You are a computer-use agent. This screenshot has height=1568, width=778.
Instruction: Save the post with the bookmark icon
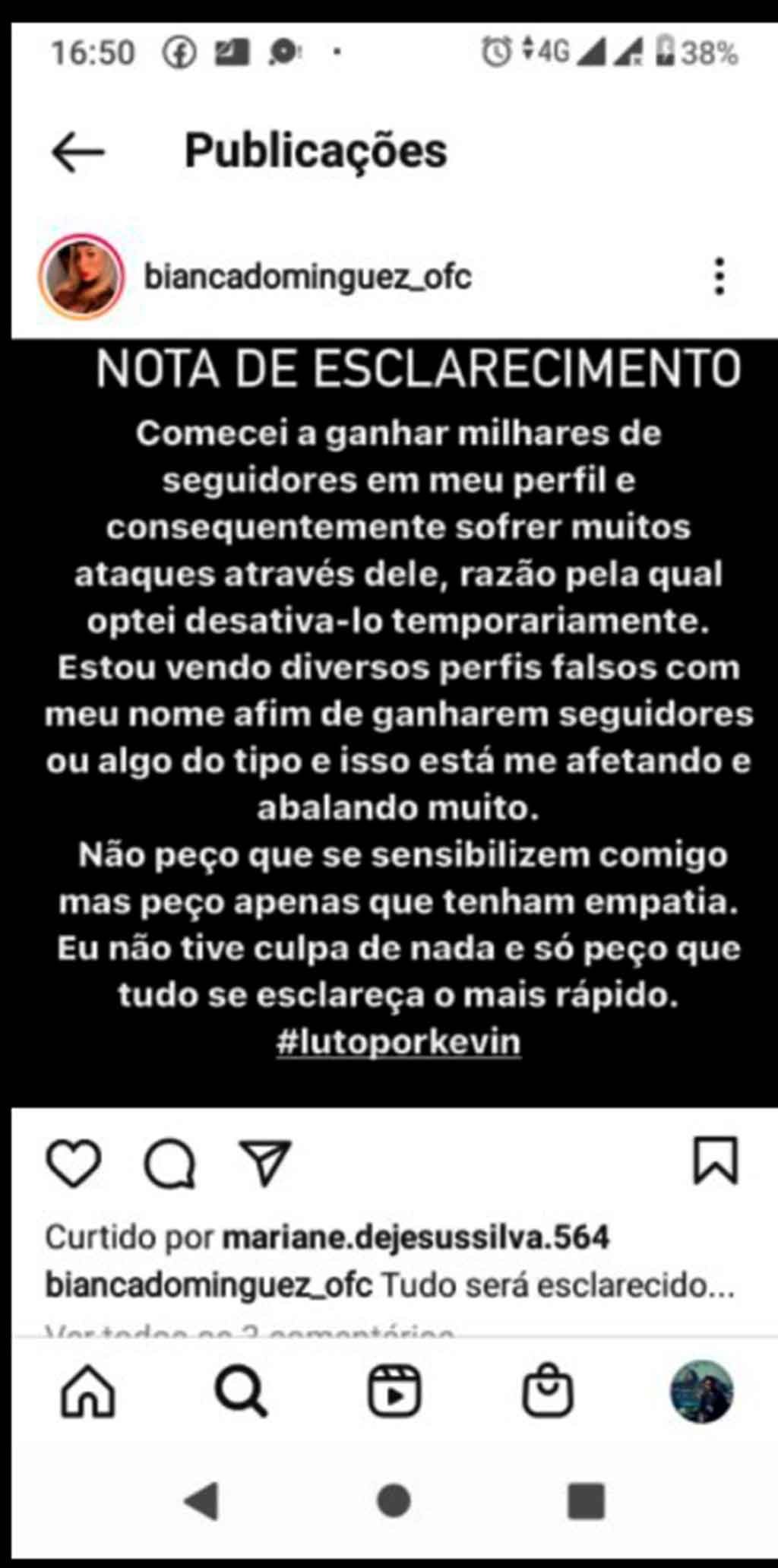[715, 1161]
